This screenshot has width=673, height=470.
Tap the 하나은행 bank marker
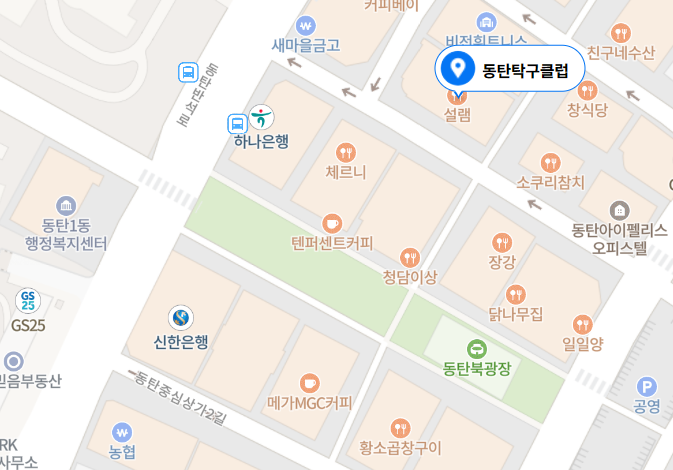pos(261,118)
